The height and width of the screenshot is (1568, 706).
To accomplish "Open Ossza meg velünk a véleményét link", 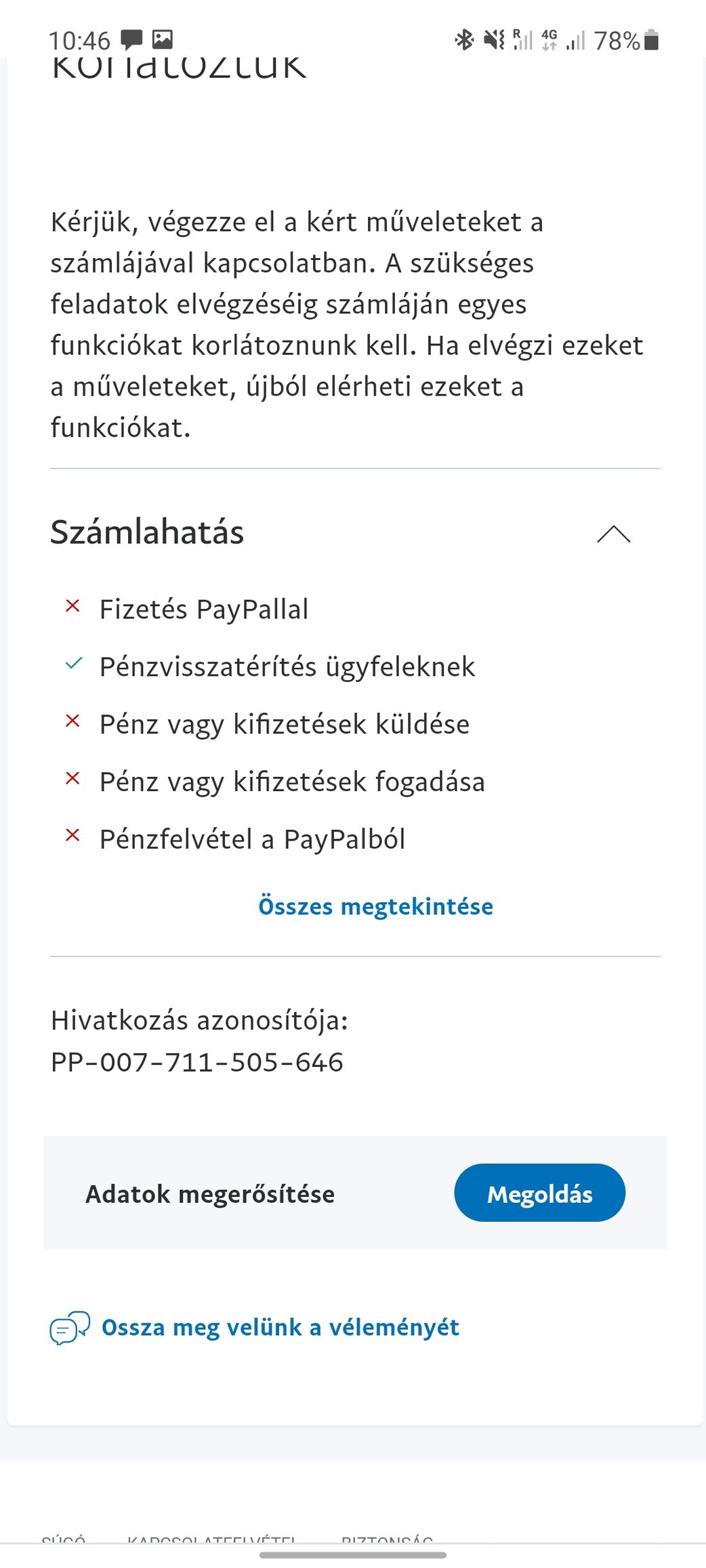I will coord(280,1327).
